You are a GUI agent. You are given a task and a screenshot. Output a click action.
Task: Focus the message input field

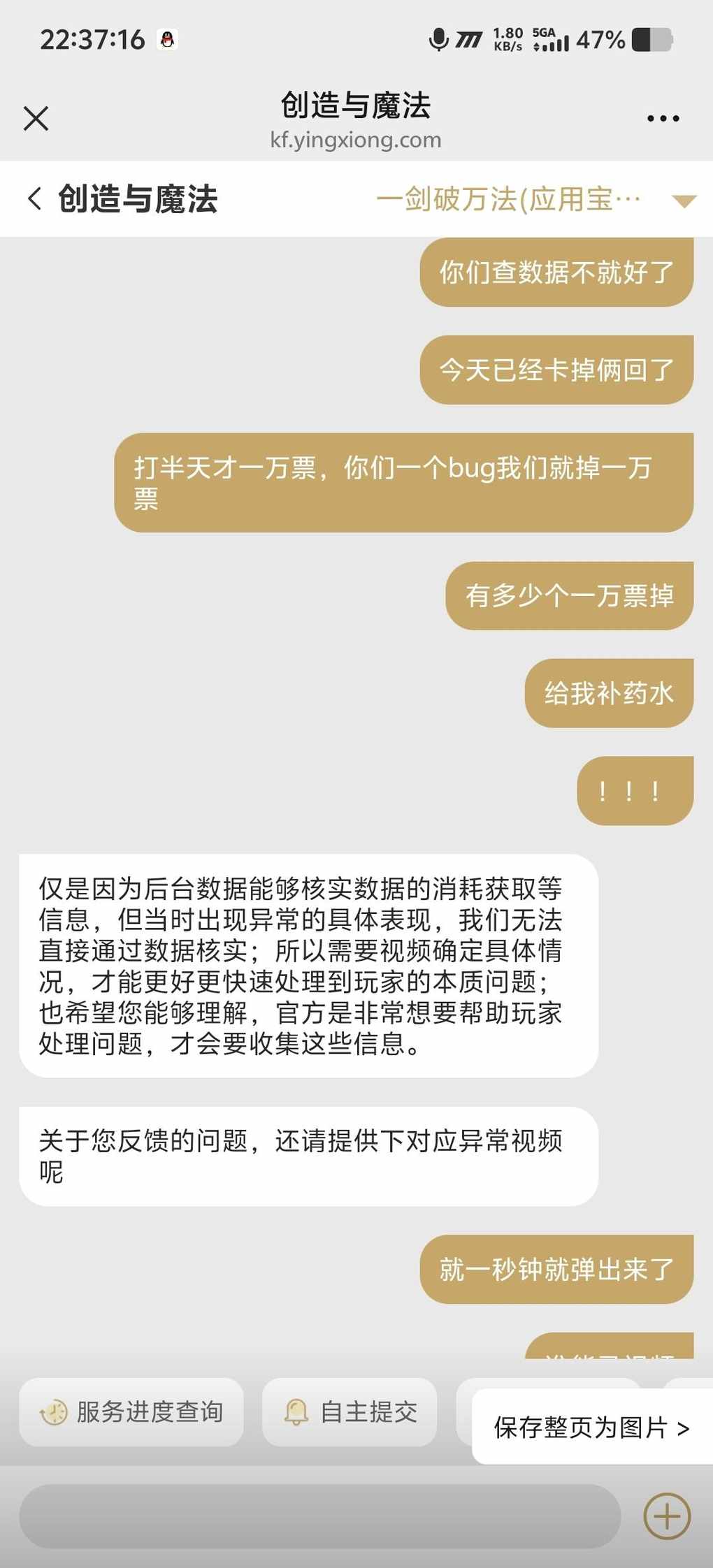point(319,1516)
